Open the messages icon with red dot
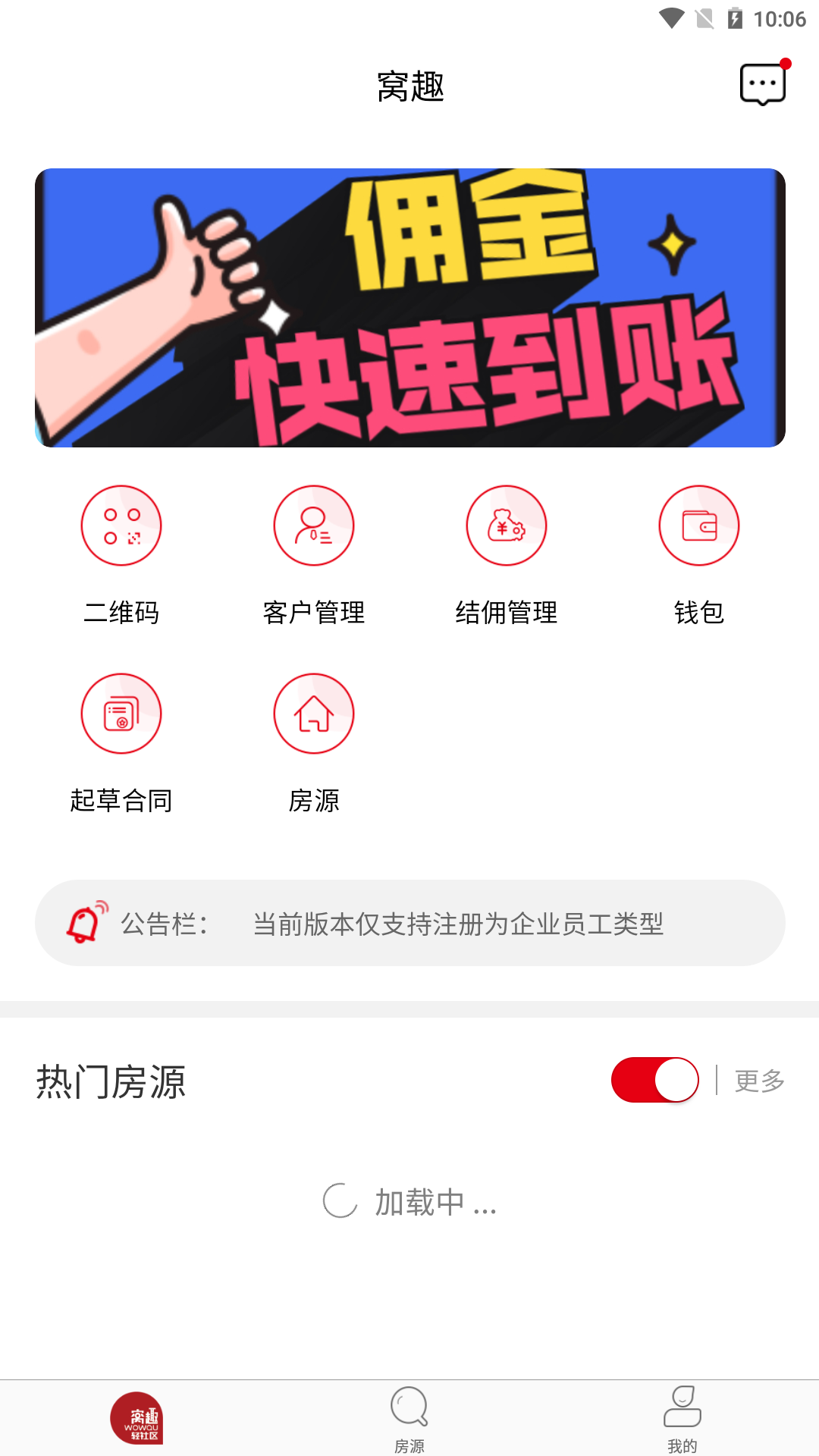This screenshot has width=819, height=1456. pos(763,84)
